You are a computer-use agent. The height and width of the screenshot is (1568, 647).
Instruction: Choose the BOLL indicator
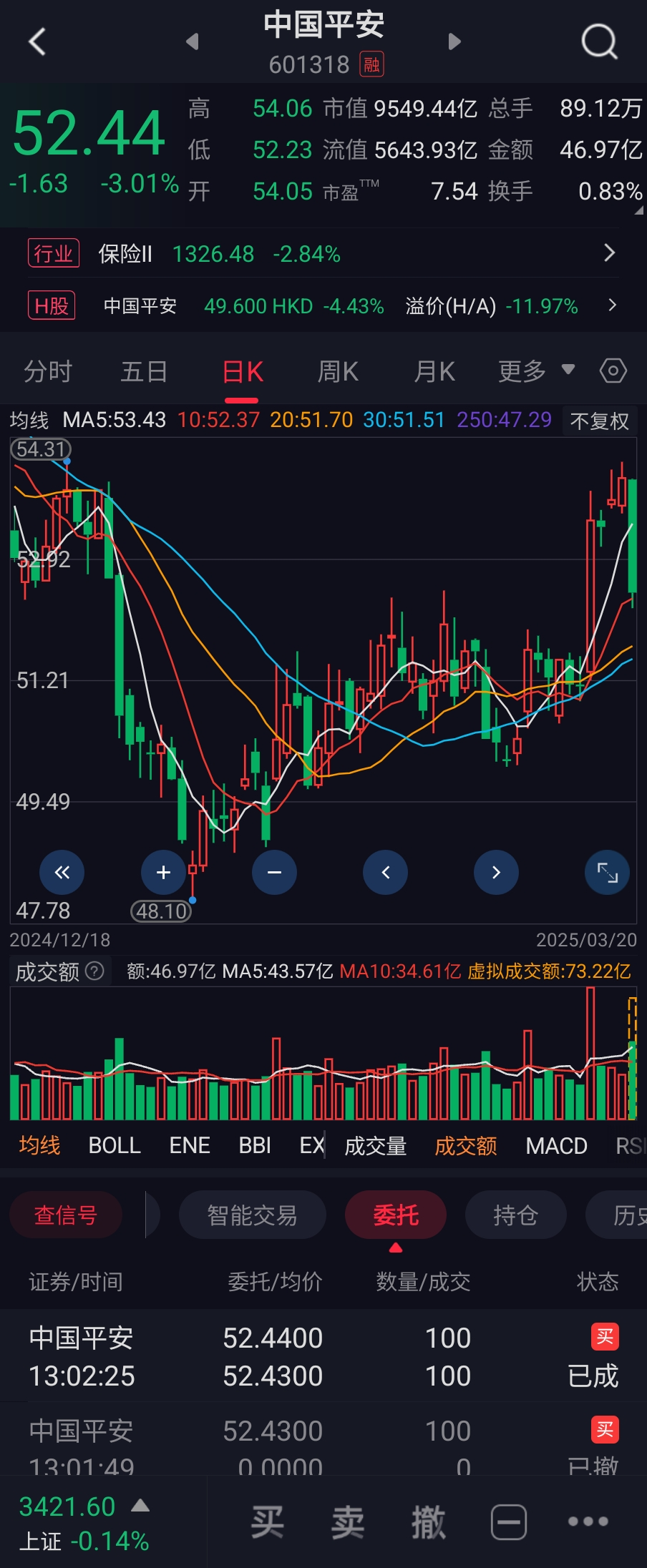tap(115, 1146)
